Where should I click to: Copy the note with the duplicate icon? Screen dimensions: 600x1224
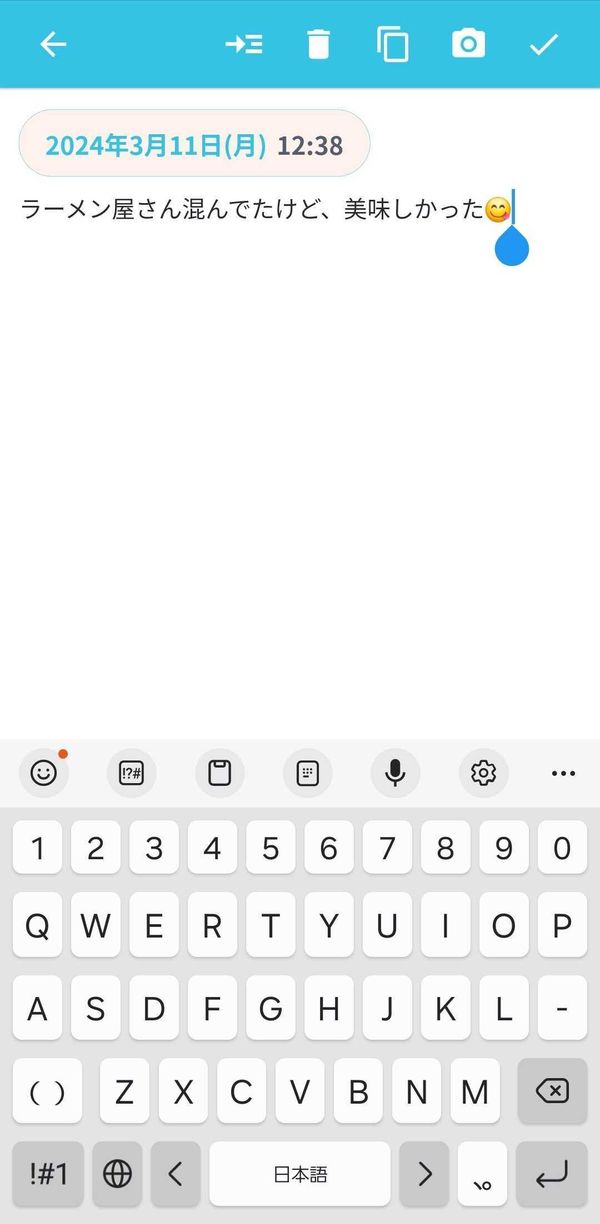click(393, 45)
